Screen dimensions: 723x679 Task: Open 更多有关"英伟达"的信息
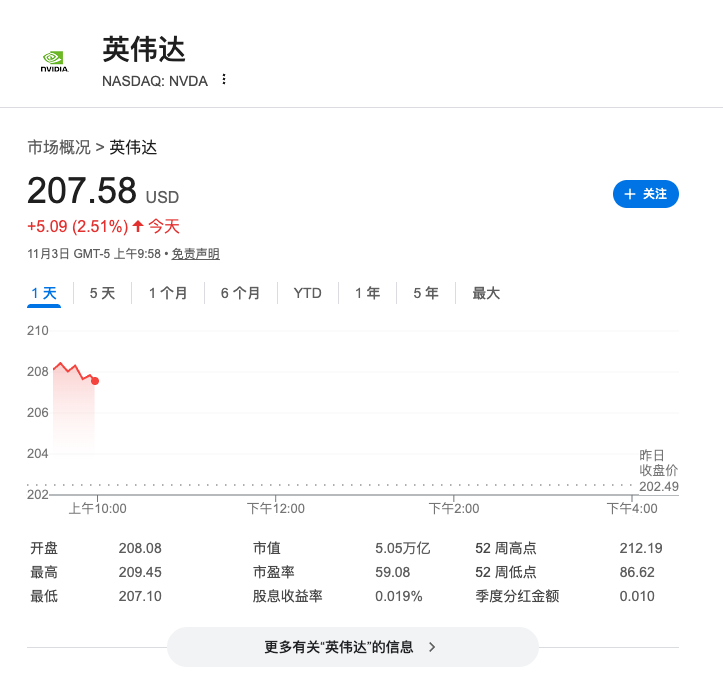pos(352,647)
